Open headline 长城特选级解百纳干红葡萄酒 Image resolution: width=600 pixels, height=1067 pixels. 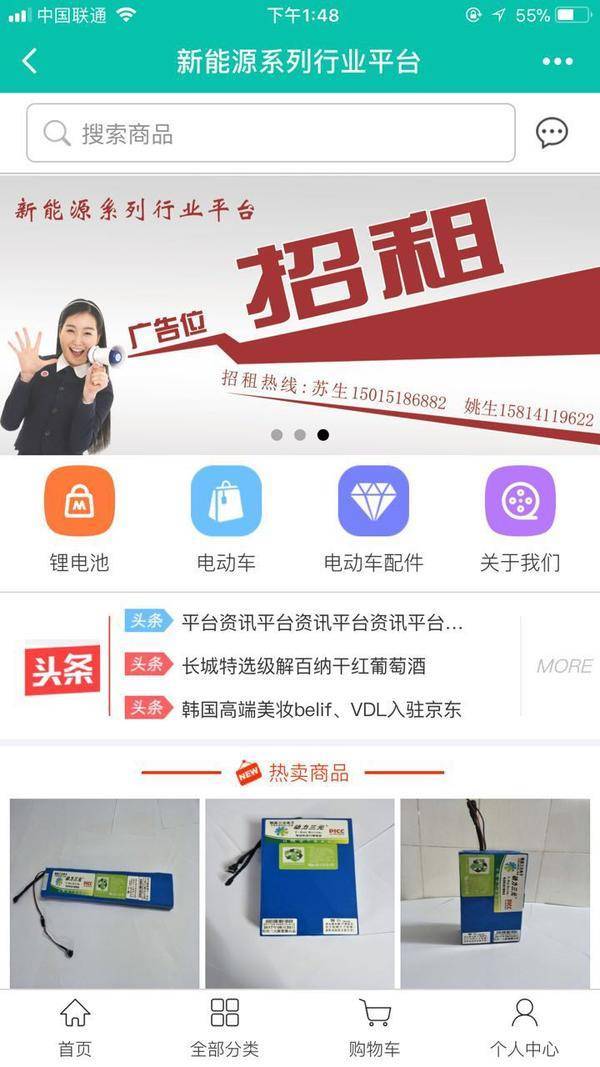(303, 665)
